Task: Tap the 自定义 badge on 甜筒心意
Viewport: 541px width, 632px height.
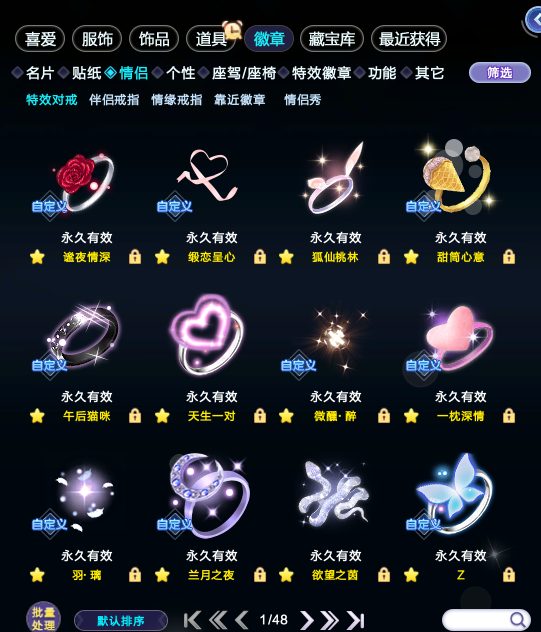Action: [x=423, y=206]
